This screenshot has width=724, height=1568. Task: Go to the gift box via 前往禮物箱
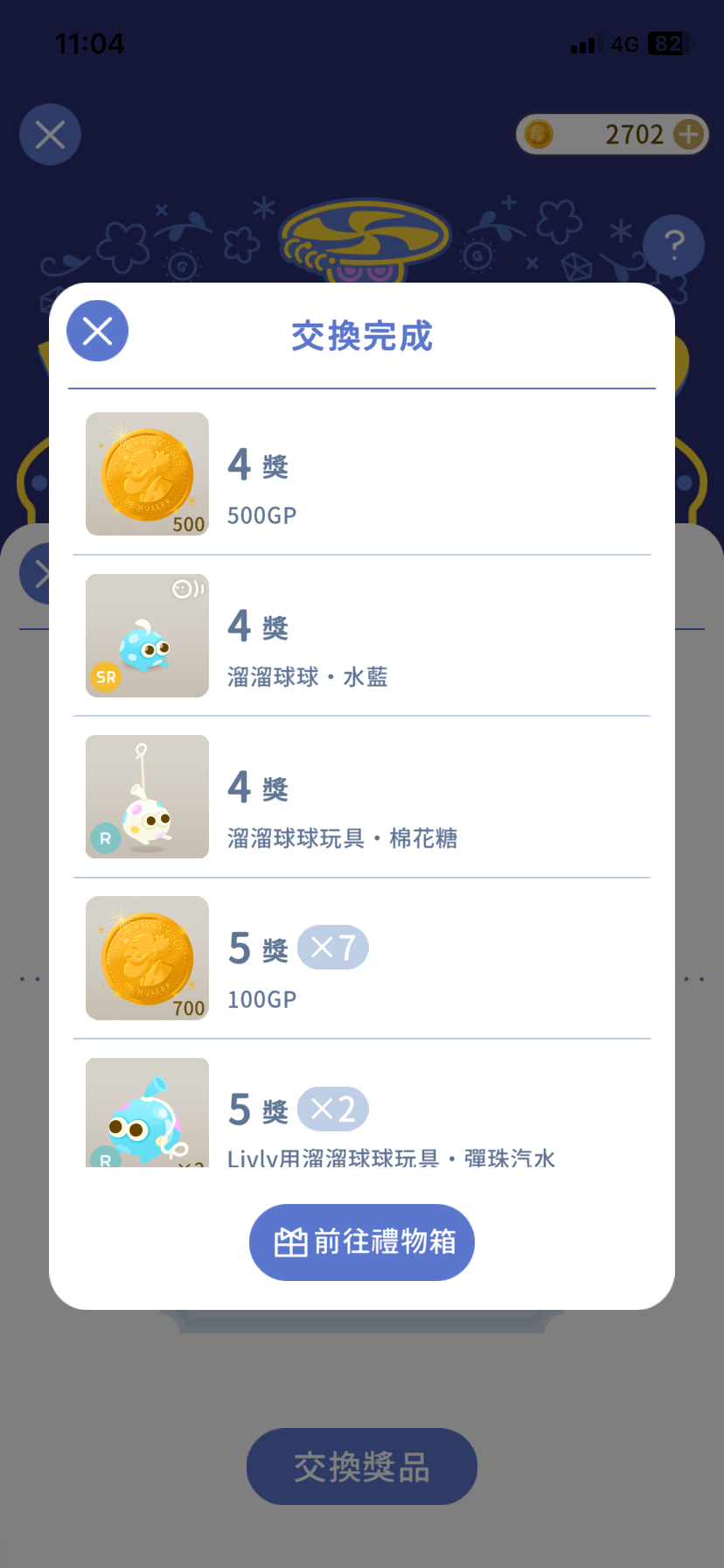coord(362,1242)
